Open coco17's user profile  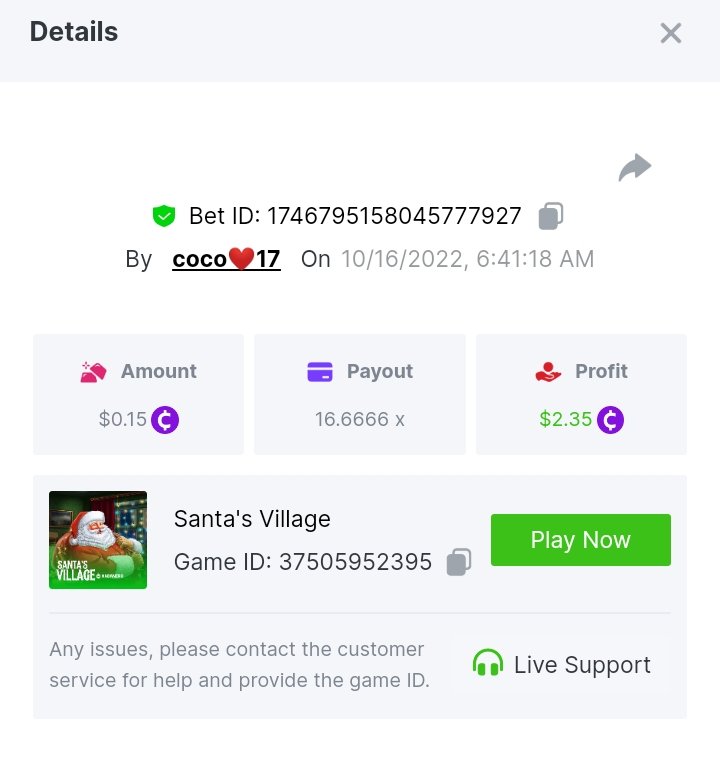226,259
